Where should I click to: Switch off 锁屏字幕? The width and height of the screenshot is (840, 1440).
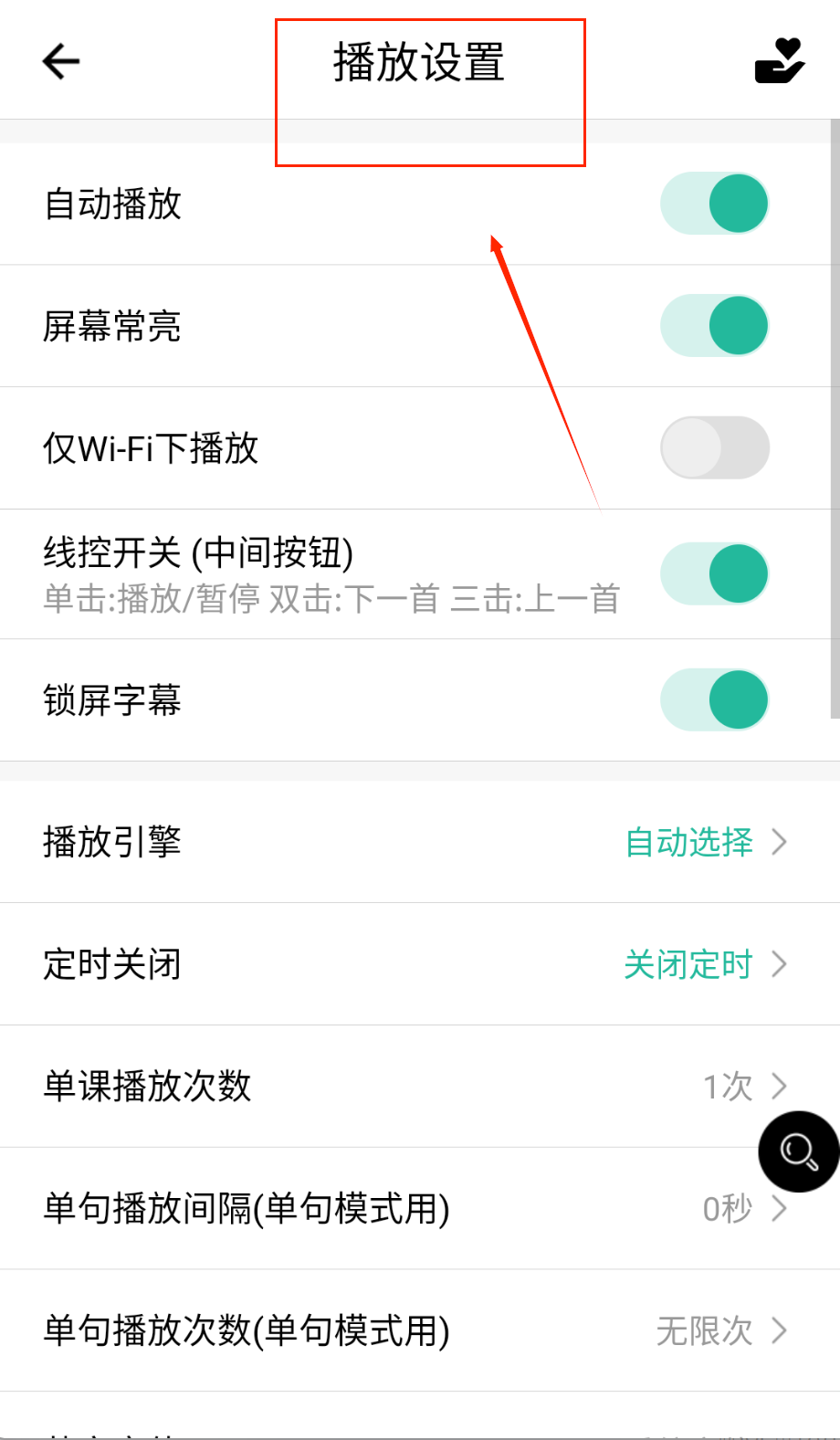click(715, 700)
